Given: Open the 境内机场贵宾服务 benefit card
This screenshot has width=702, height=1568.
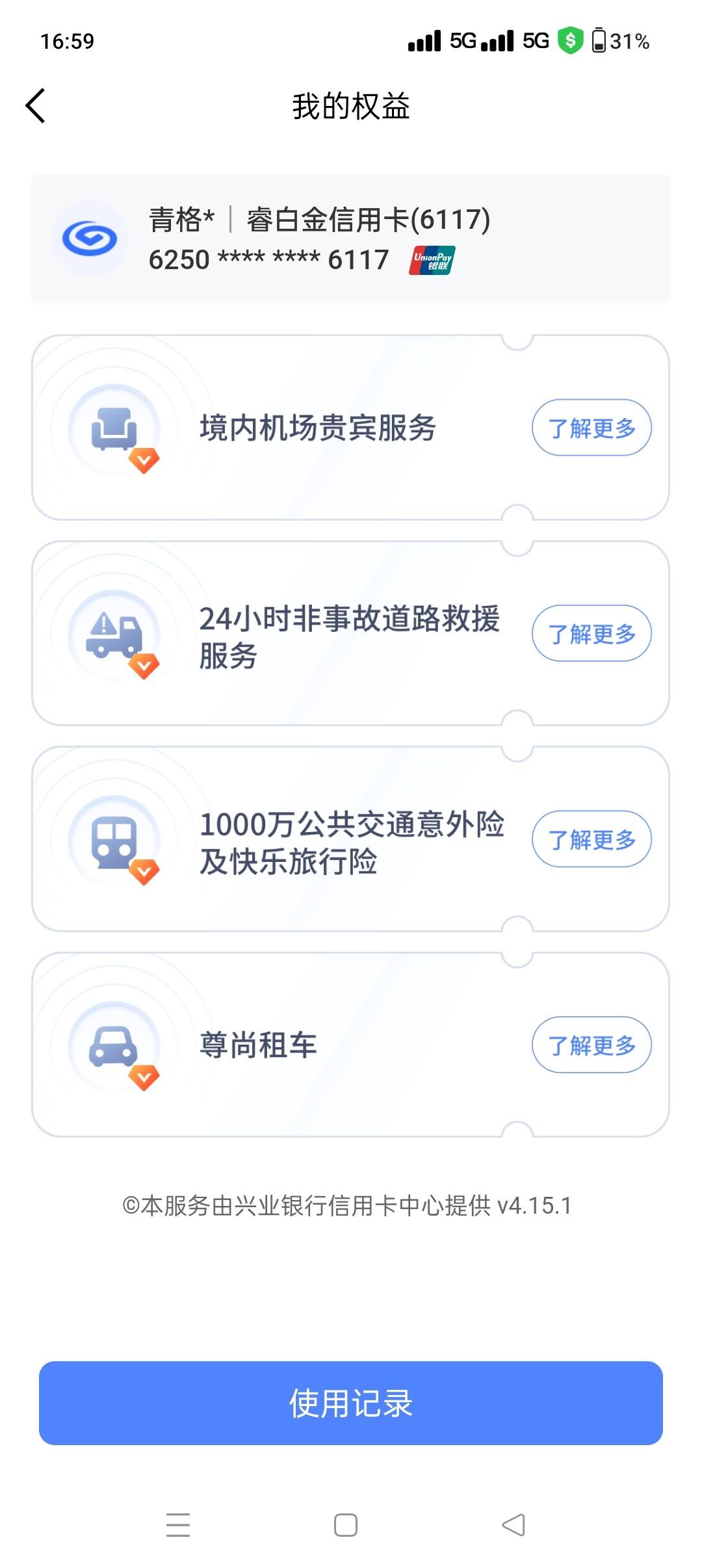Looking at the screenshot, I should 351,428.
